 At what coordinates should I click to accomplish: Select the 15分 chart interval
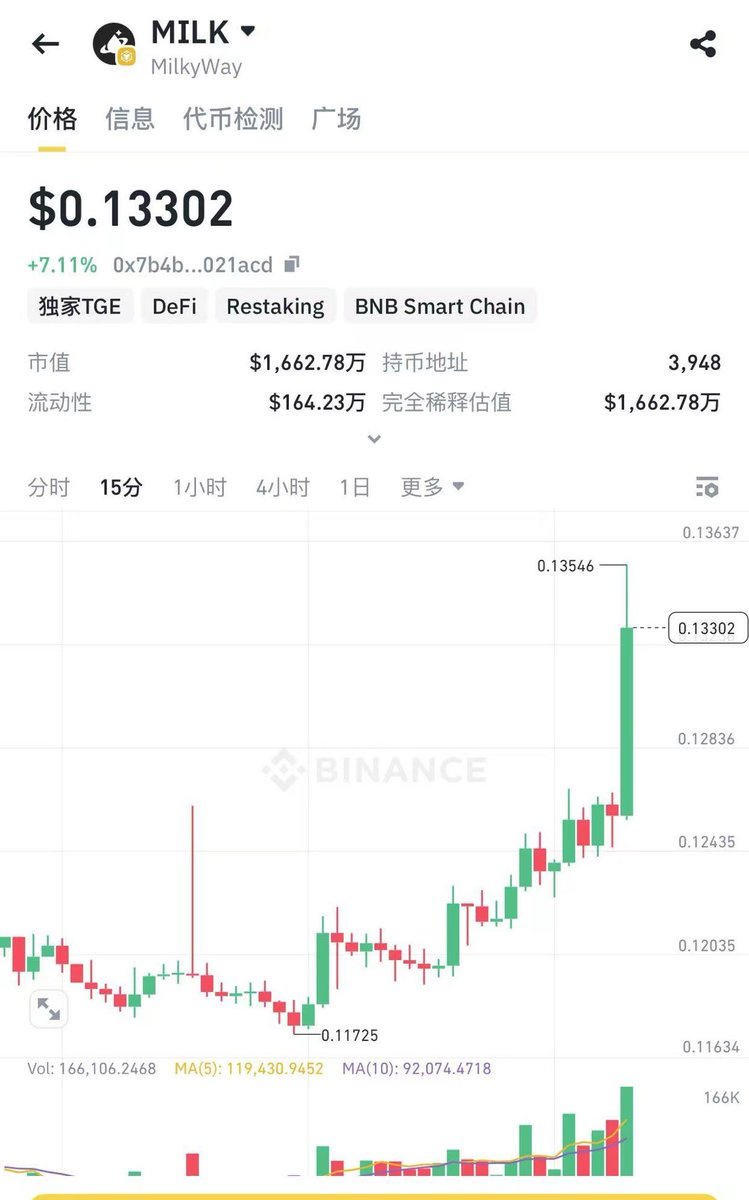[121, 487]
